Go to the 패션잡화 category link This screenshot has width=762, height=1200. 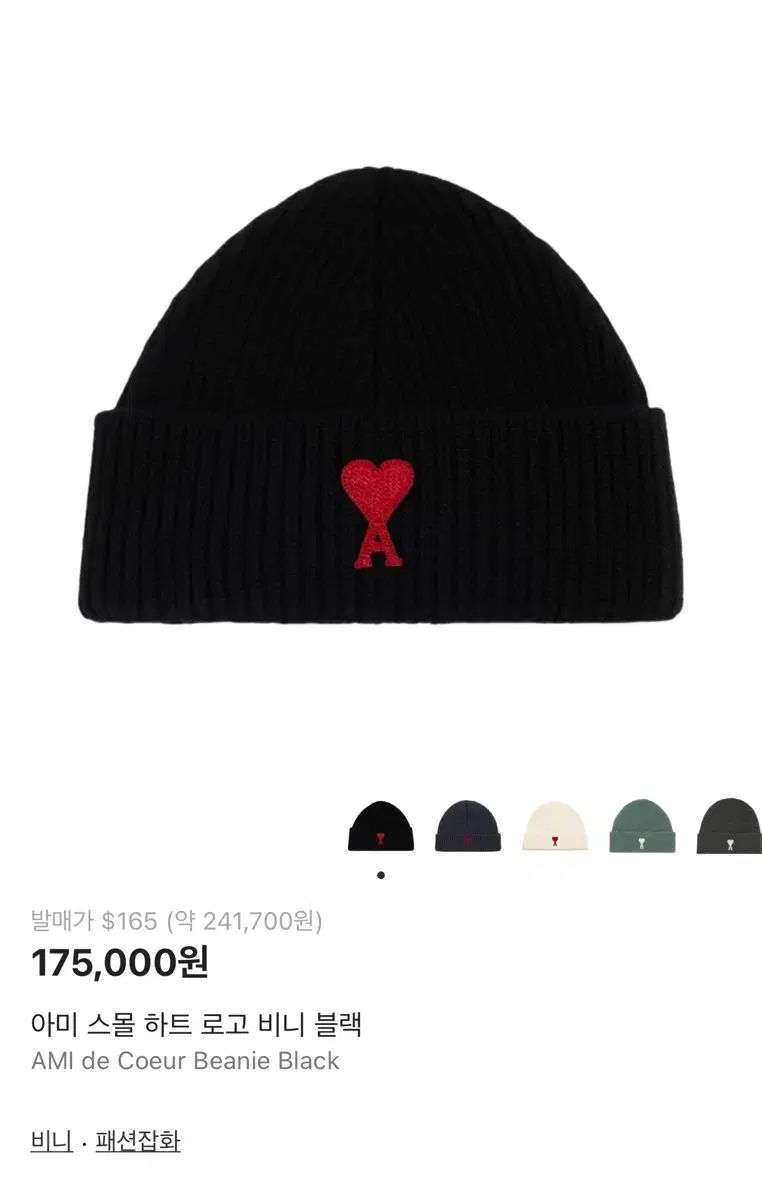tap(138, 1141)
